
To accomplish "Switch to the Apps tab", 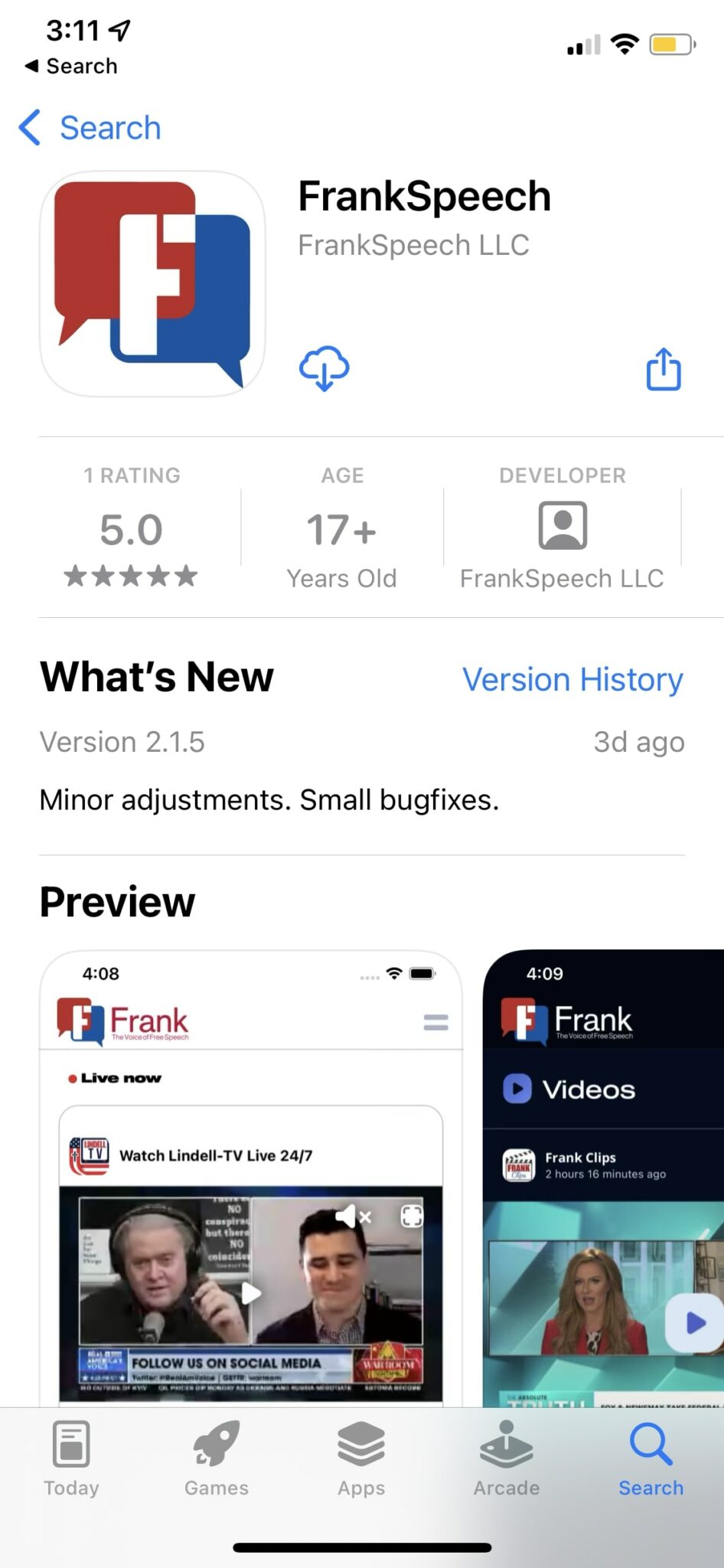I will (x=361, y=1459).
